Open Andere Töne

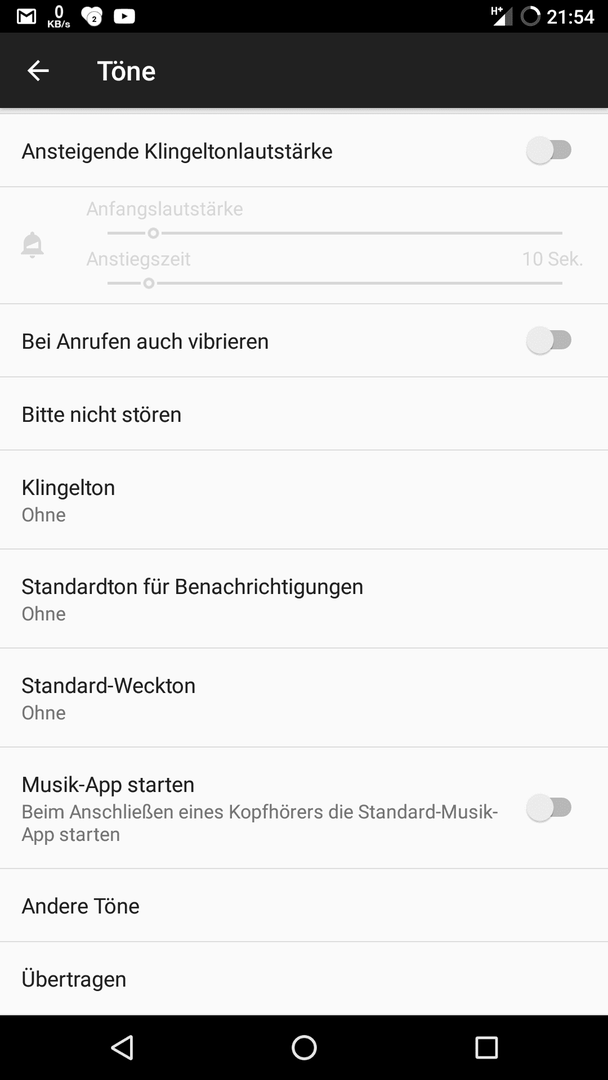click(304, 906)
